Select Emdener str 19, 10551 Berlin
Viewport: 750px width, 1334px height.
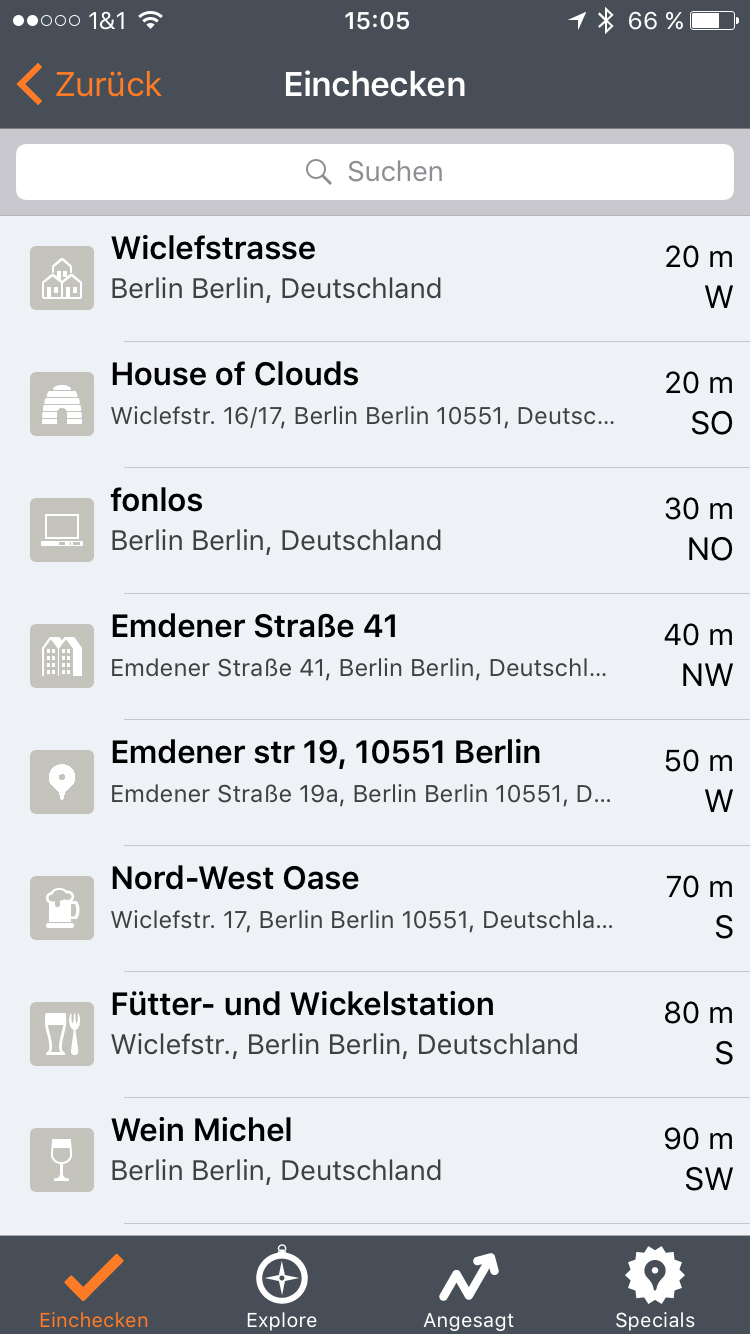[375, 772]
